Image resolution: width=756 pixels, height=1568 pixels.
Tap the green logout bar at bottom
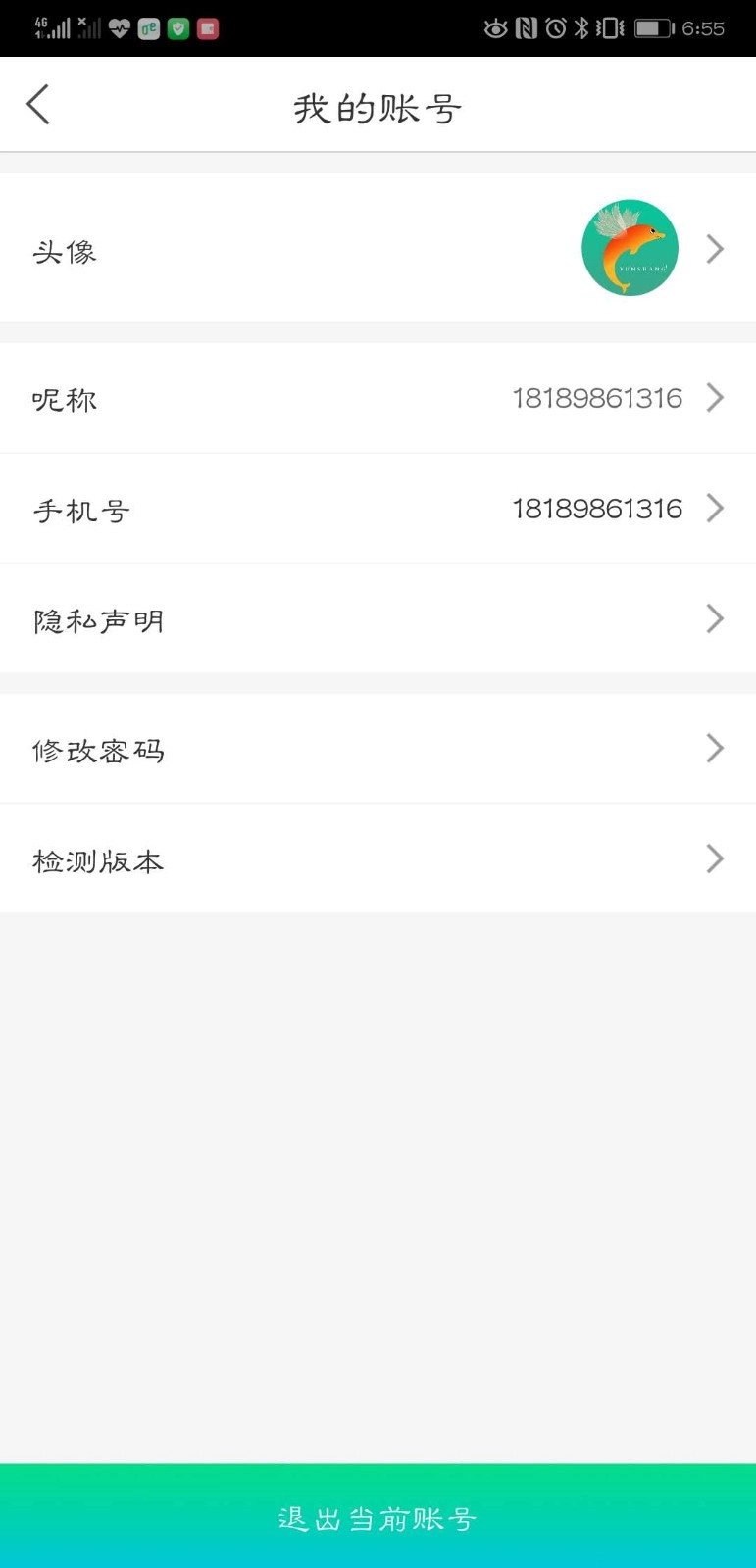[378, 1517]
